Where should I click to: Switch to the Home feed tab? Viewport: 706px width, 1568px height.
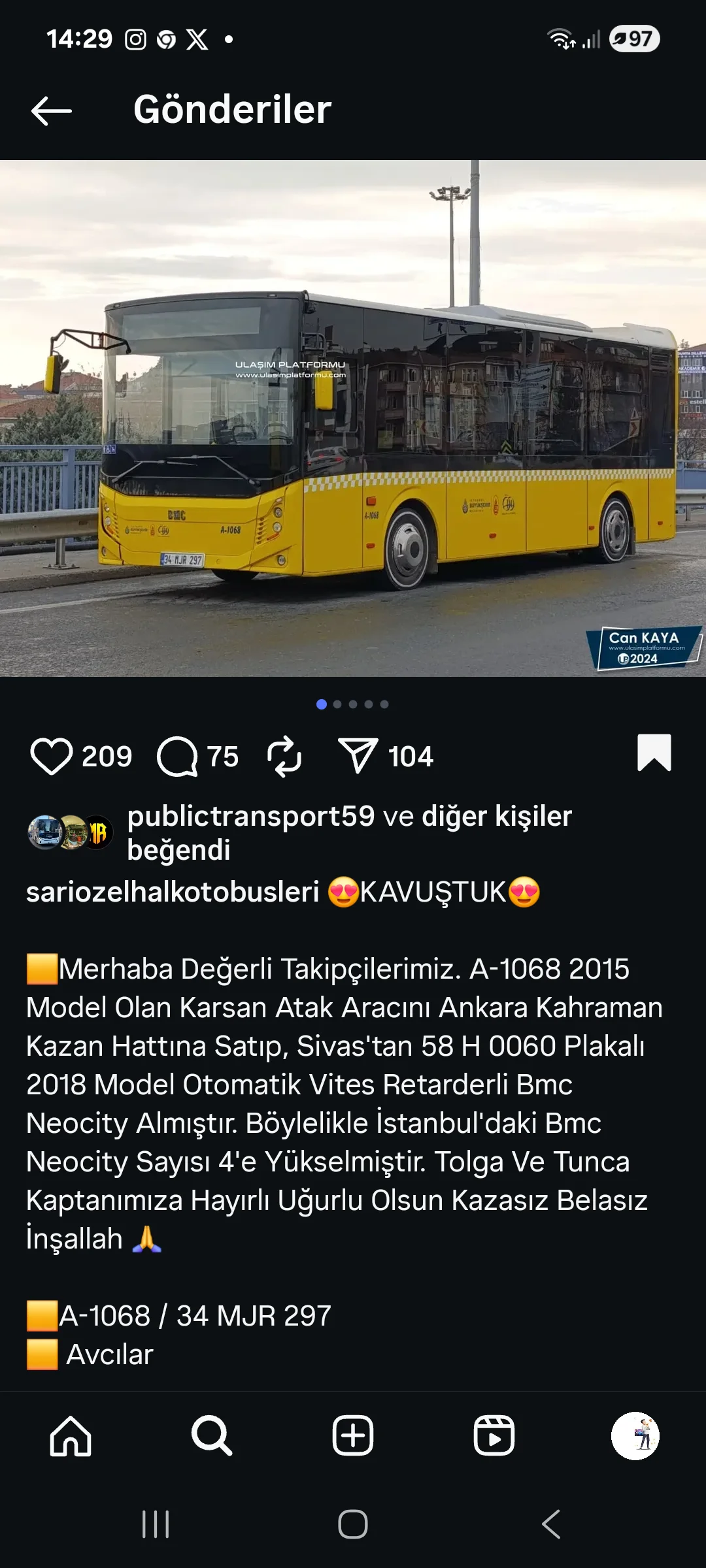(x=71, y=1436)
